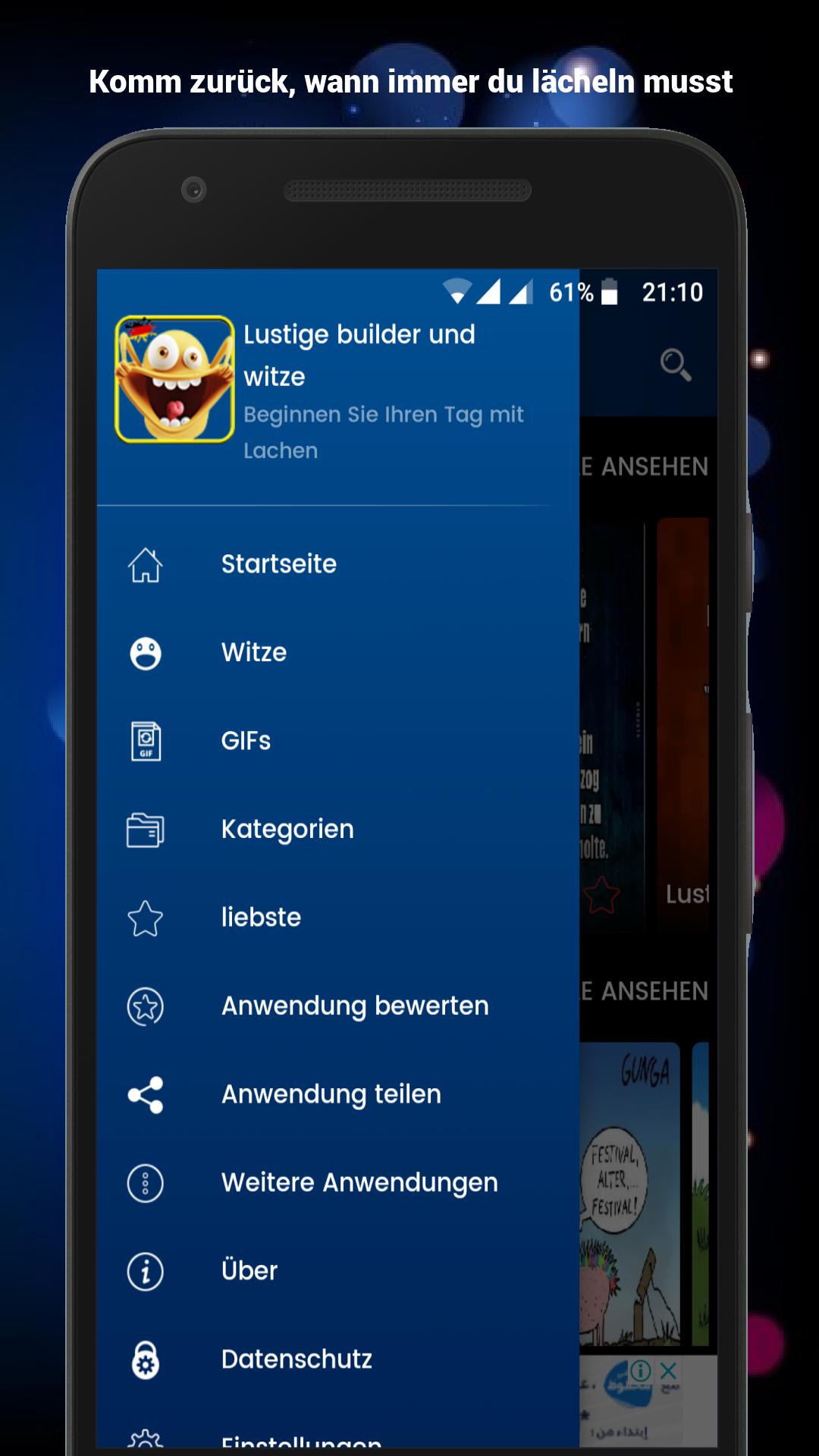The height and width of the screenshot is (1456, 819).
Task: Tap the Einstellungen gear icon
Action: [146, 1441]
